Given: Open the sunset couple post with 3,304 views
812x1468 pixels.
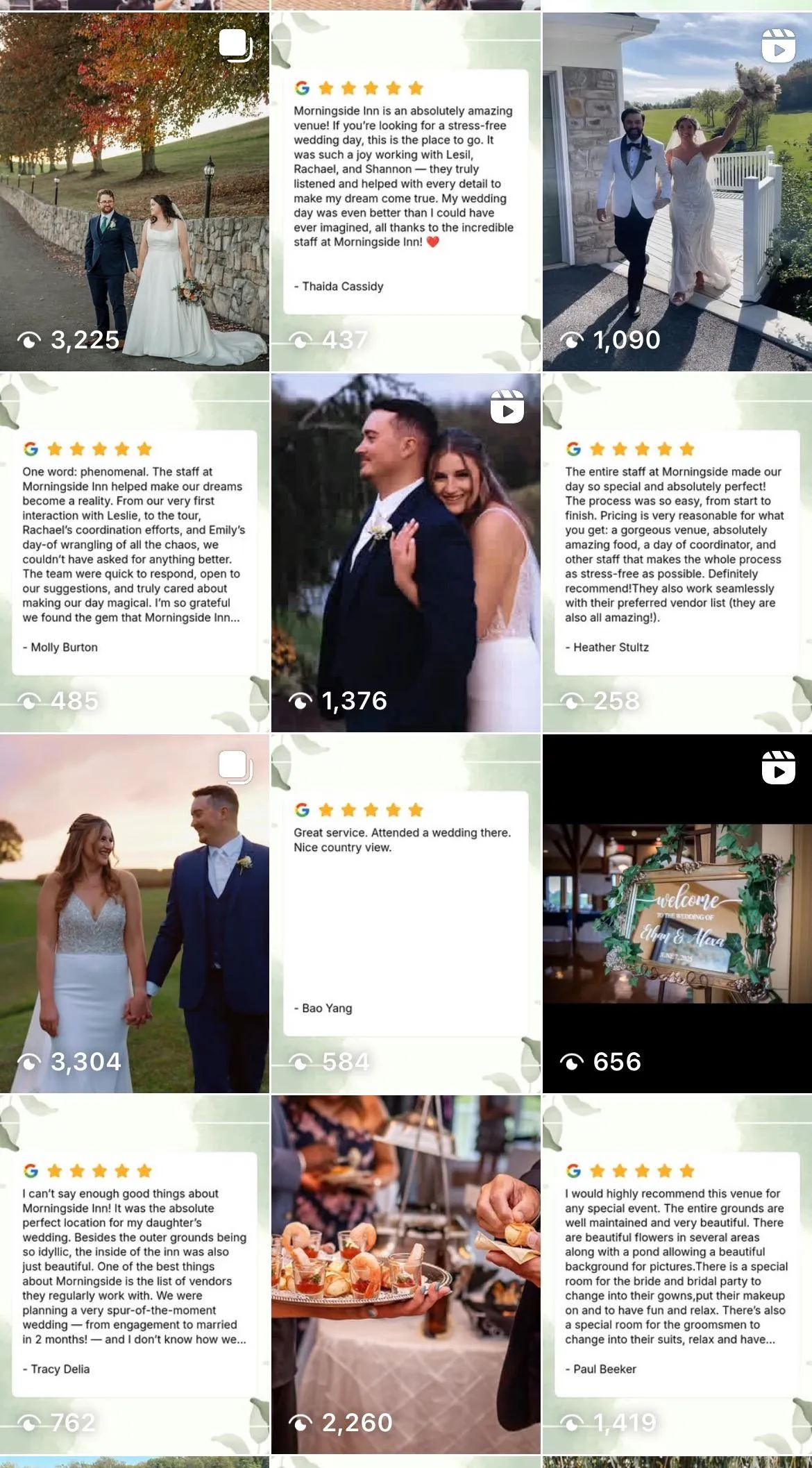Looking at the screenshot, I should [134, 913].
